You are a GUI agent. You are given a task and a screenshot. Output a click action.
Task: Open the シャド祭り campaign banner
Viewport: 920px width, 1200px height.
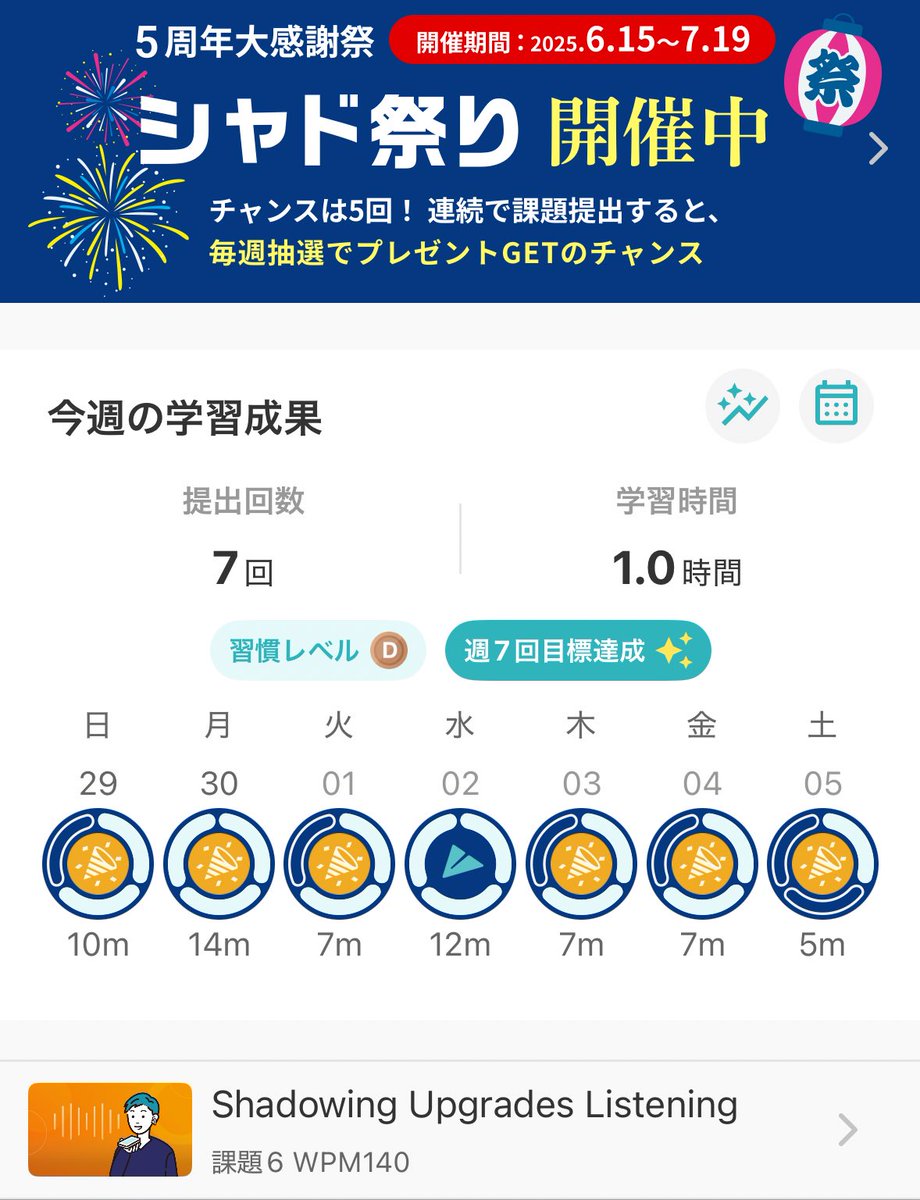(x=460, y=150)
